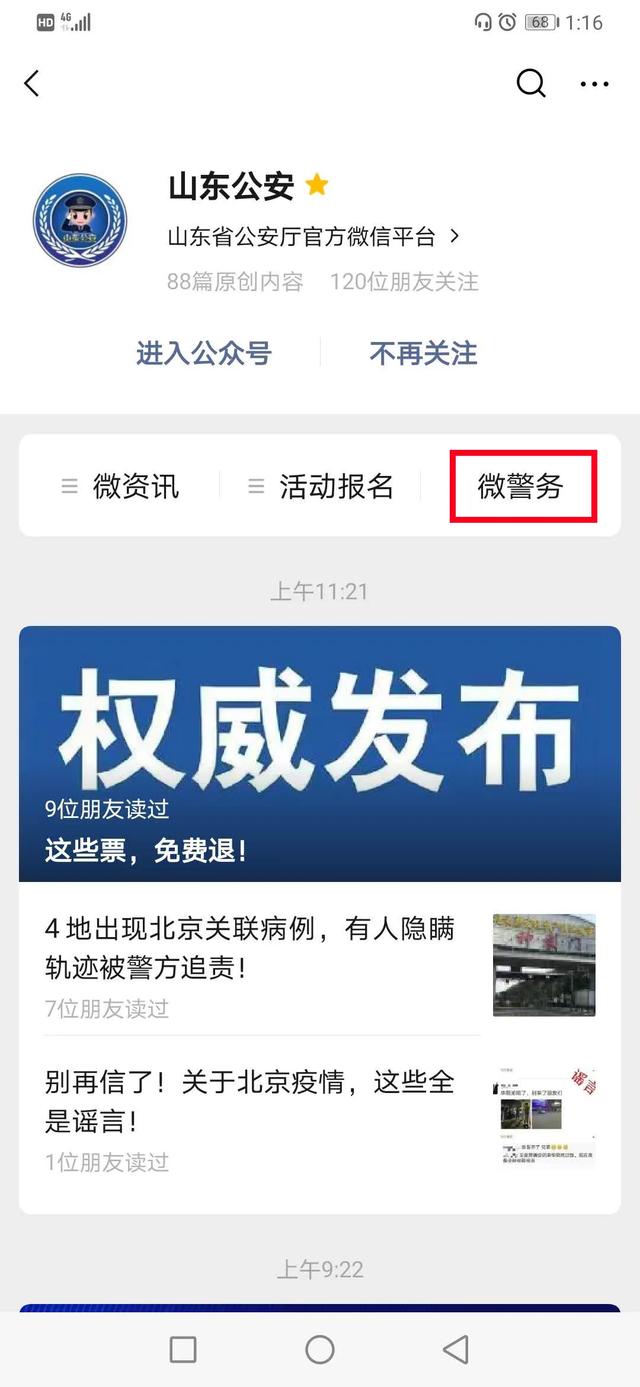Image resolution: width=640 pixels, height=1387 pixels.
Task: Open the search icon in the header
Action: [531, 84]
